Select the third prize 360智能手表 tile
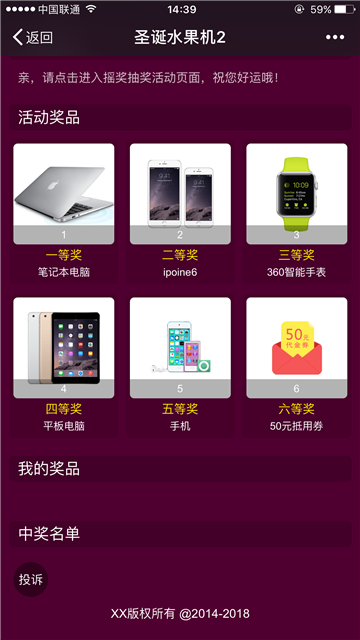The image size is (360, 640). click(x=297, y=211)
